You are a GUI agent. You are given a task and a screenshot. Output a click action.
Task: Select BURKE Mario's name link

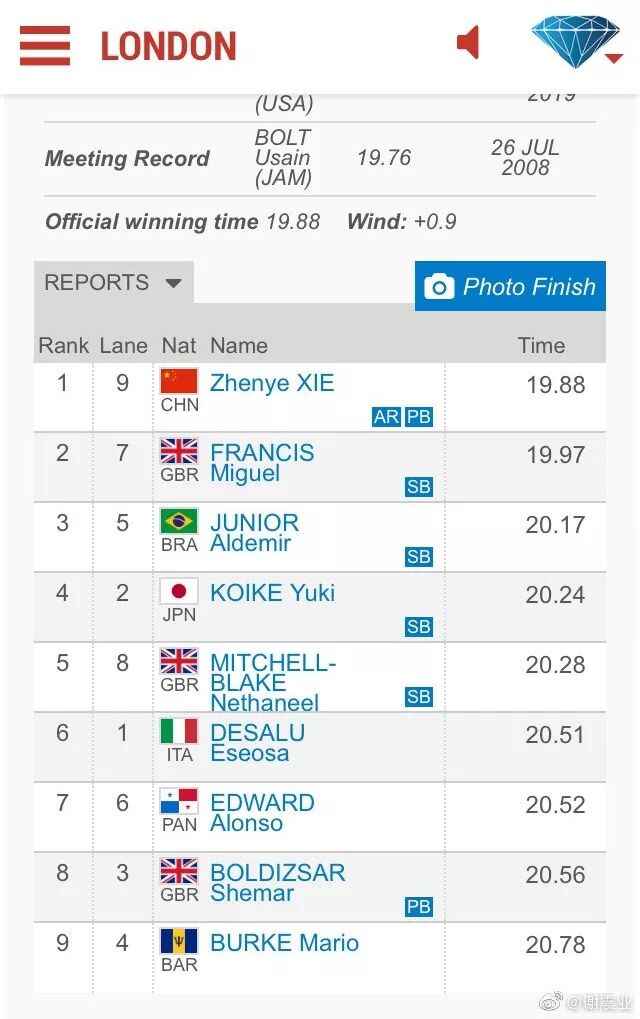click(284, 943)
